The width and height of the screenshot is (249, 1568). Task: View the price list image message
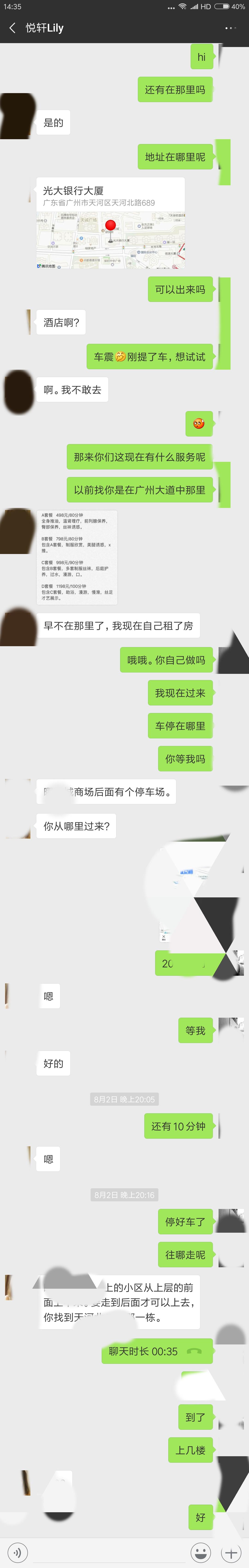click(x=77, y=556)
